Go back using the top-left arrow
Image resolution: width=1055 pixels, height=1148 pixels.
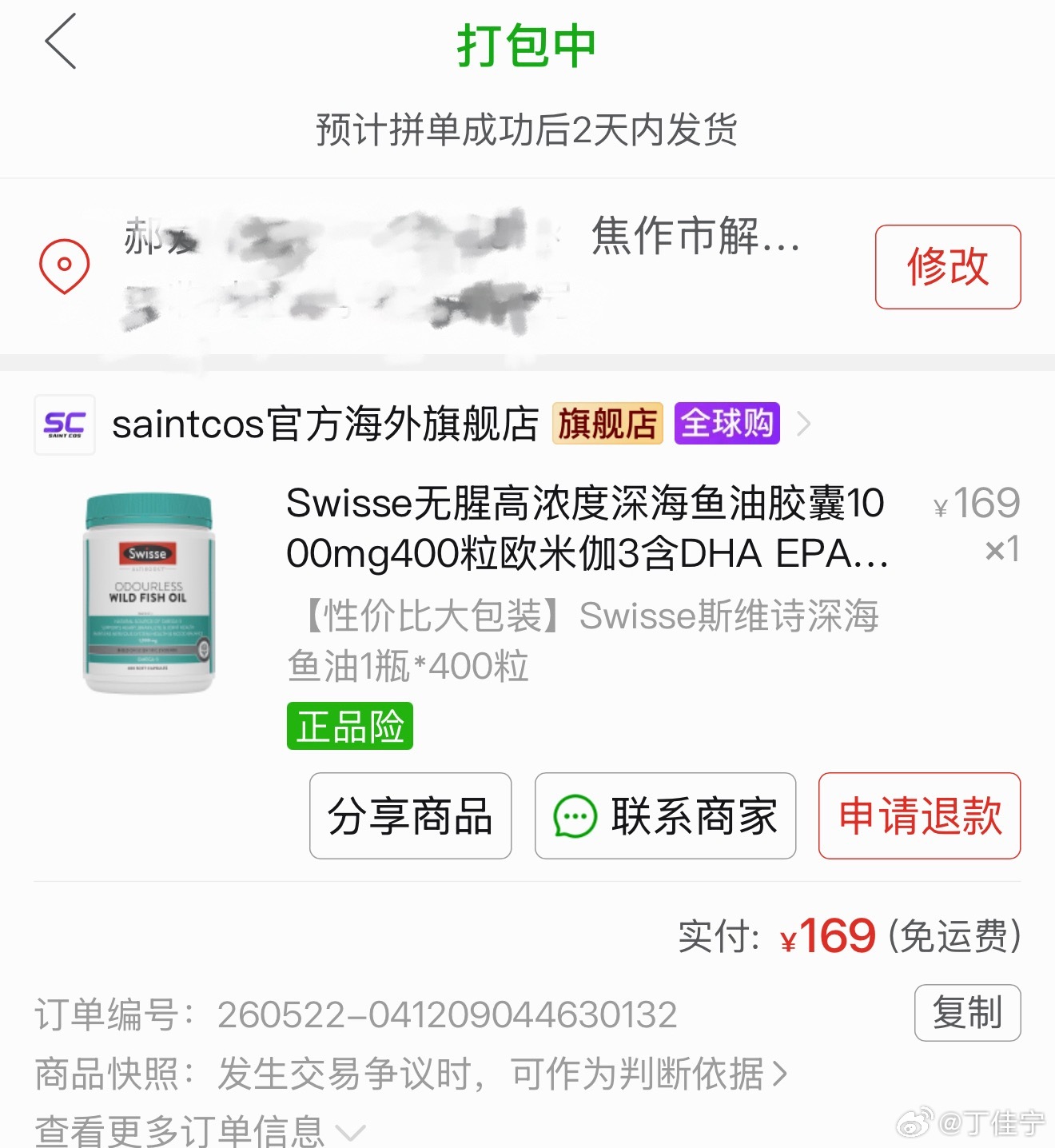pyautogui.click(x=61, y=42)
